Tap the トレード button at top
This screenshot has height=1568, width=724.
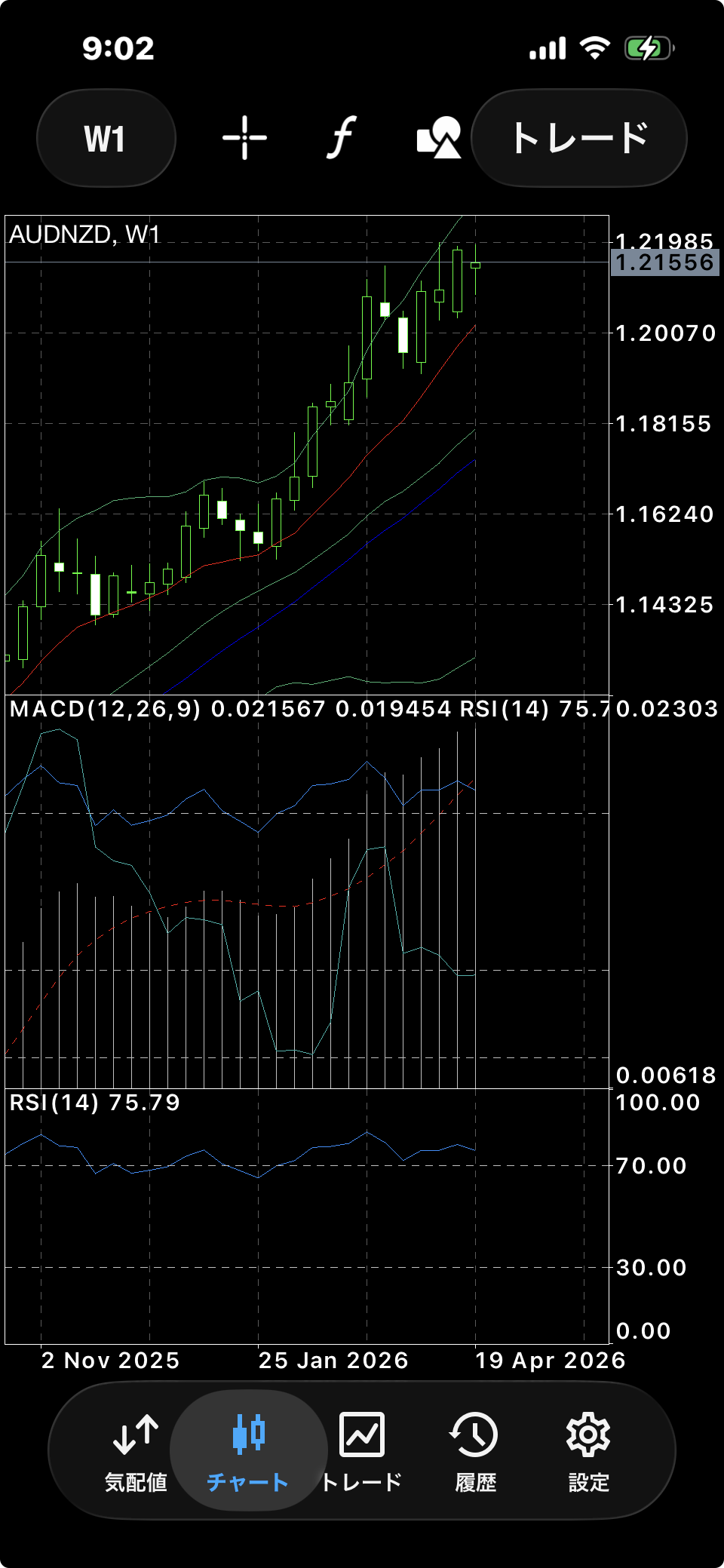coord(579,138)
